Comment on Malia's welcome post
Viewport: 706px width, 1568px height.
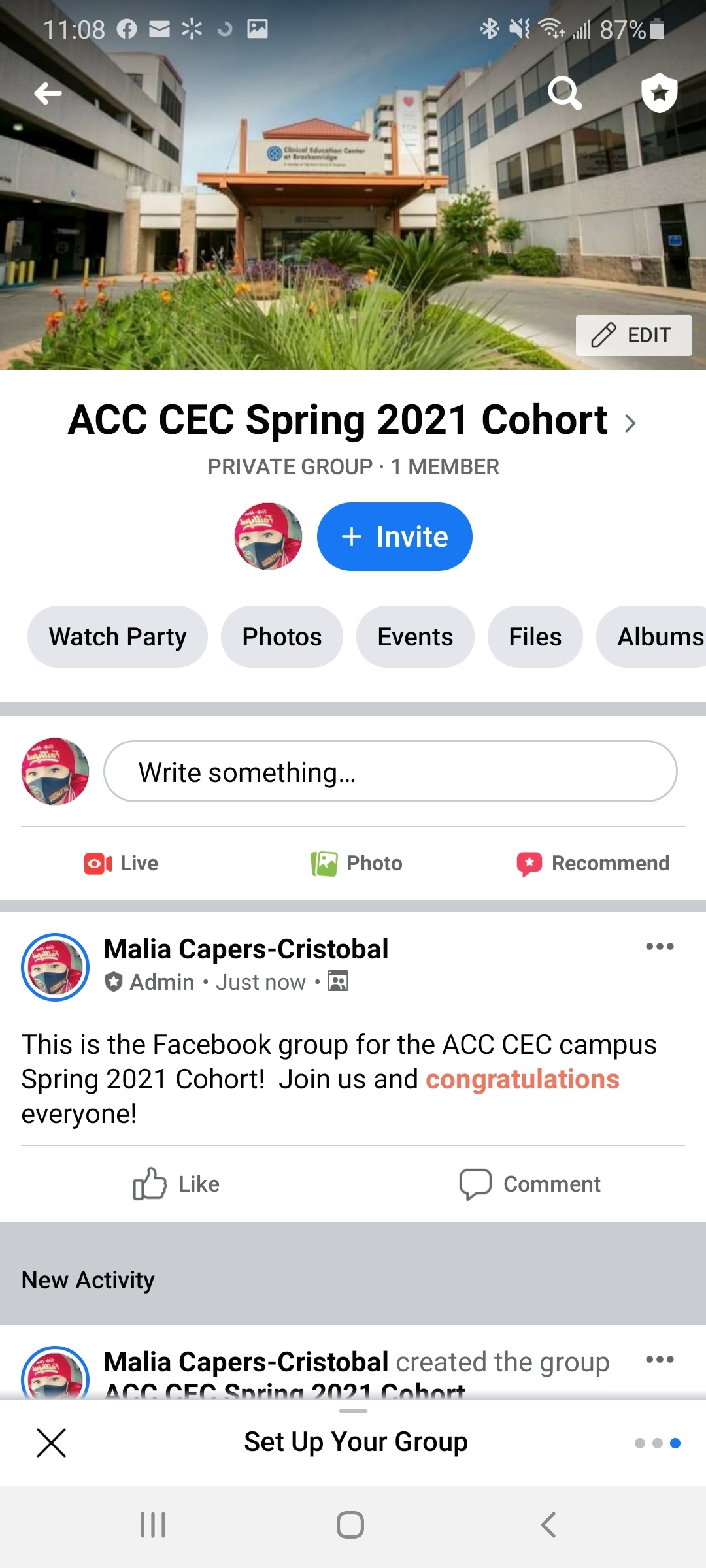tap(529, 1184)
